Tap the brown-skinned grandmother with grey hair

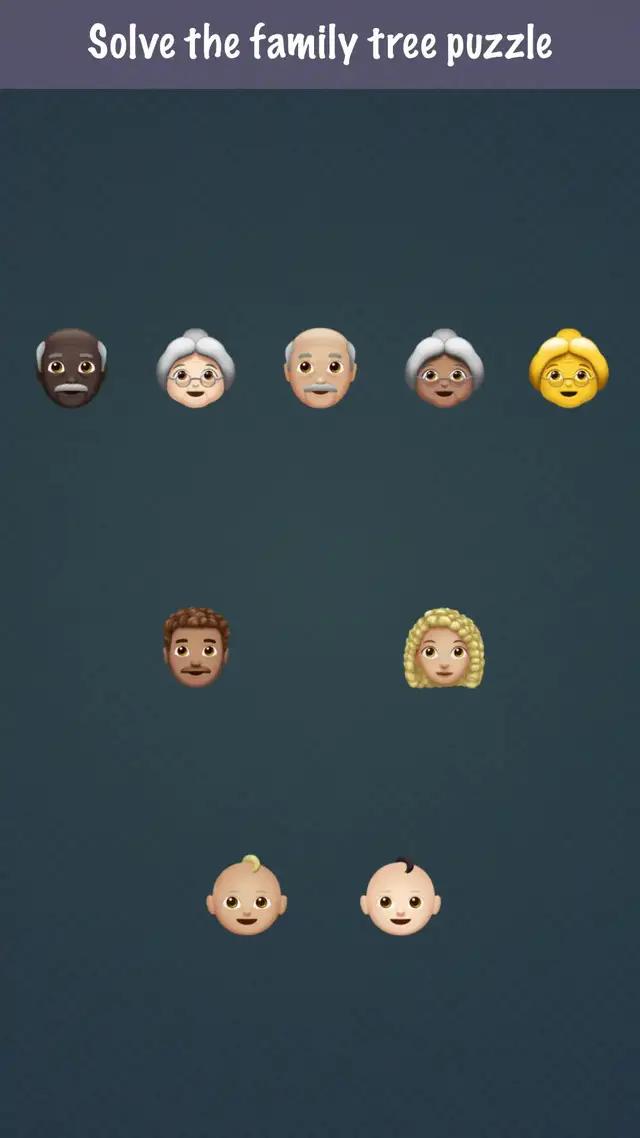point(444,368)
